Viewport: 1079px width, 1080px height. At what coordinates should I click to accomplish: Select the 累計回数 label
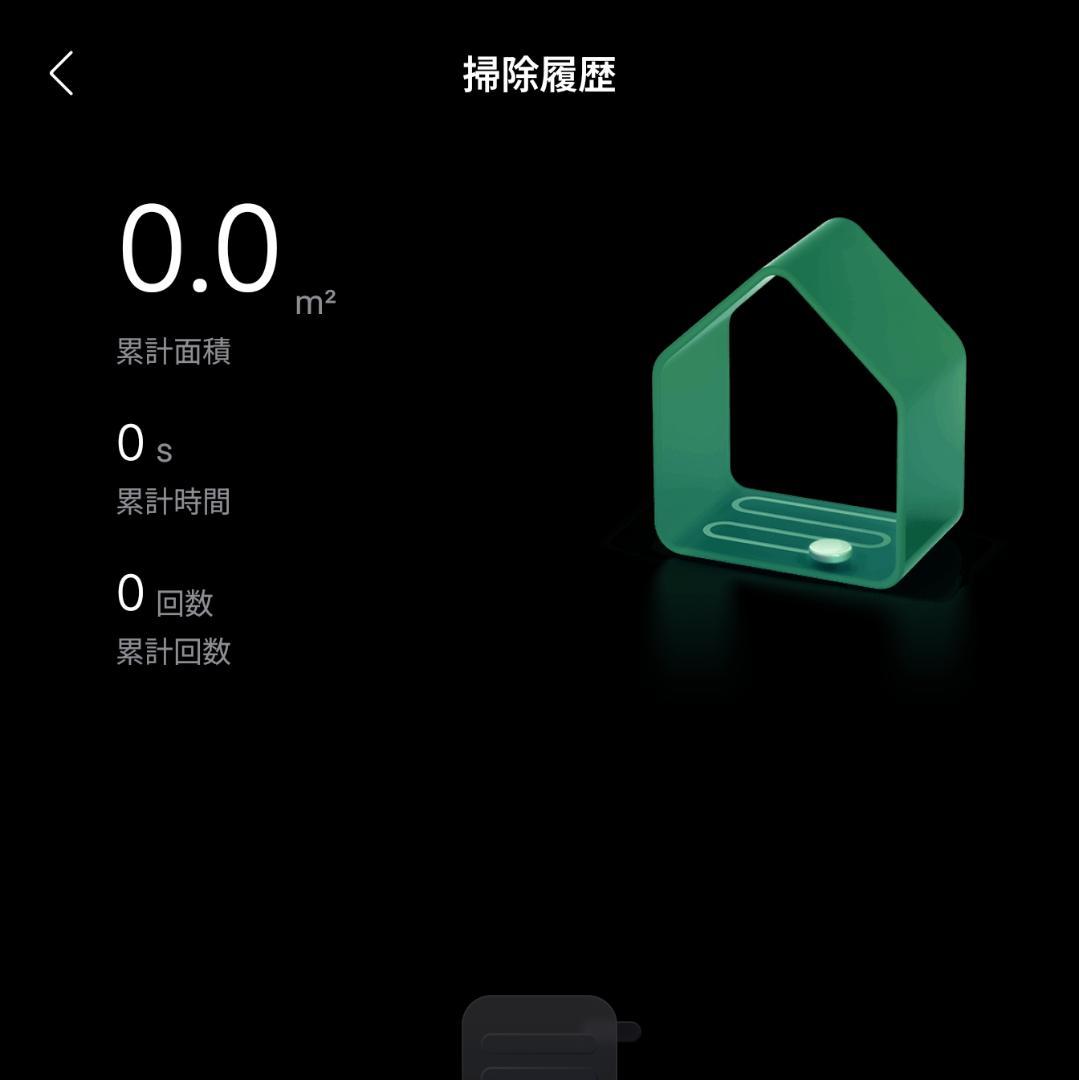pyautogui.click(x=174, y=654)
